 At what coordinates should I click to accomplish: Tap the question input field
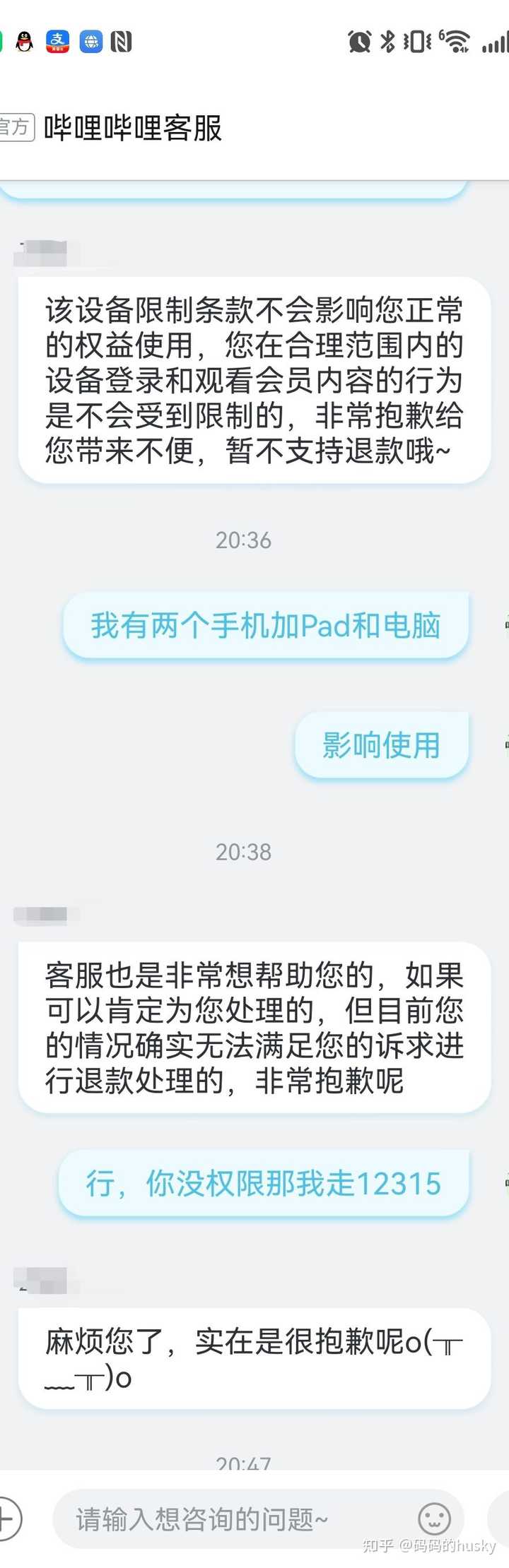point(233,1519)
